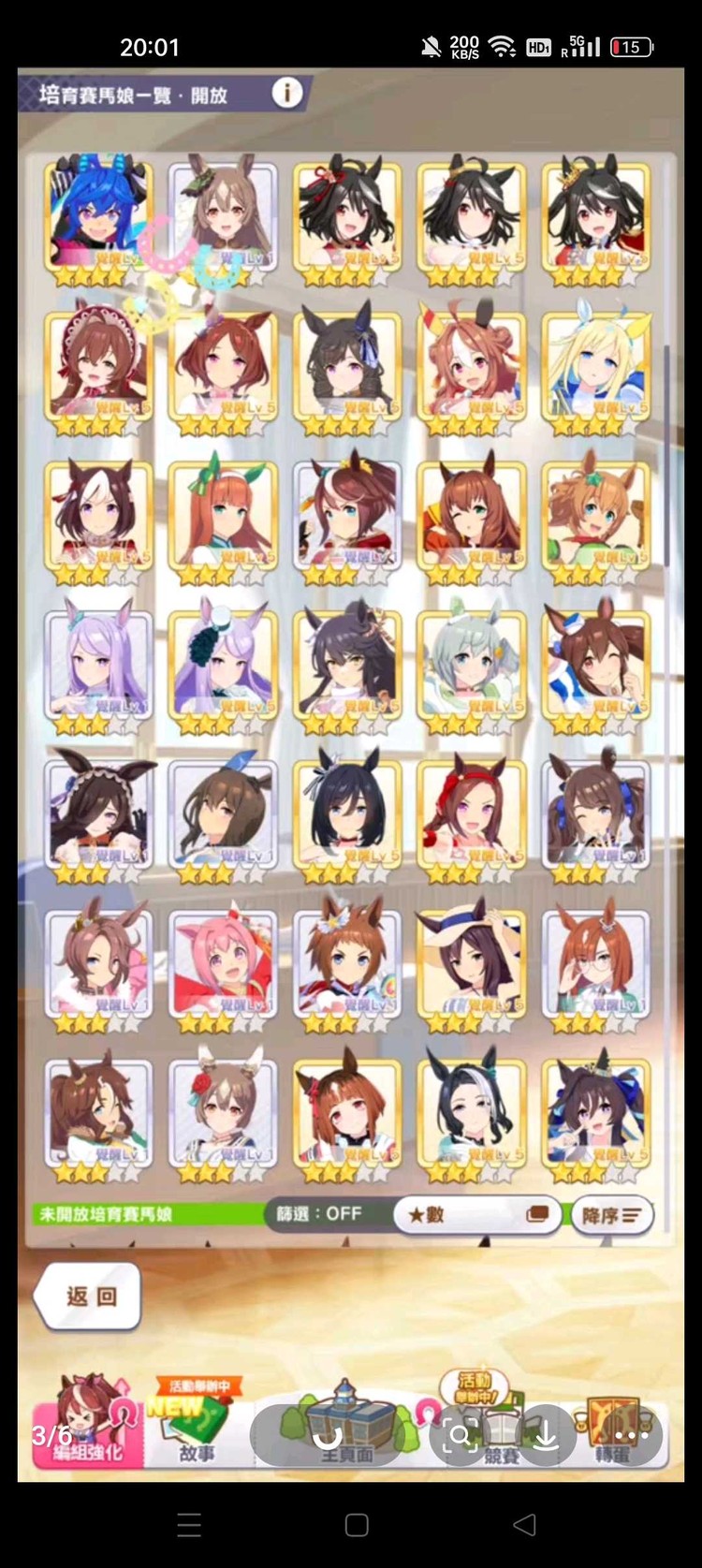The height and width of the screenshot is (1568, 702).
Task: Select the blonde horse girl with blue ear covers
Action: tap(595, 372)
